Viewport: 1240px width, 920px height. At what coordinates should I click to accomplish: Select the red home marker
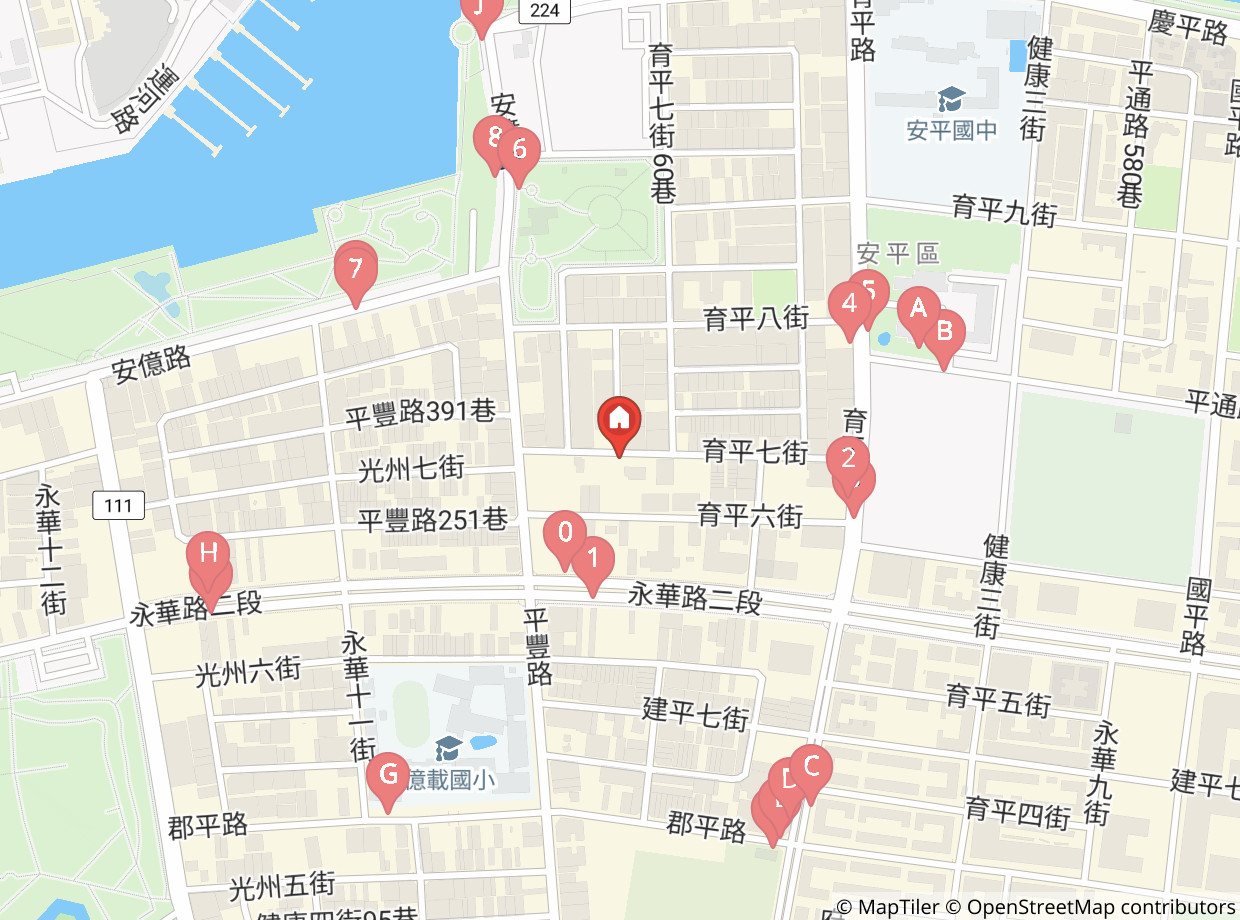(x=619, y=425)
